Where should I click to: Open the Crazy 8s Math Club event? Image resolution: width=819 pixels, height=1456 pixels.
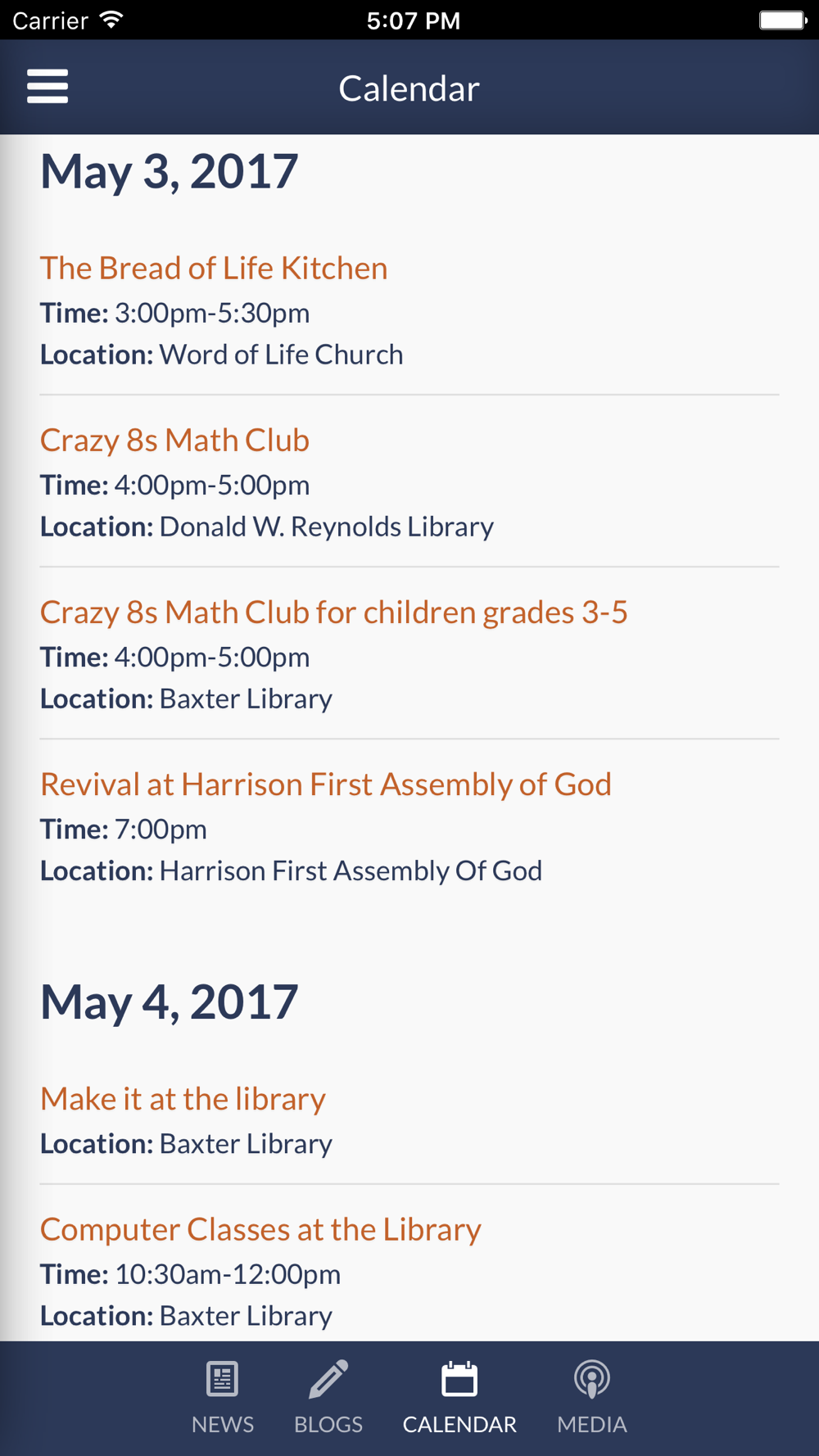[174, 441]
